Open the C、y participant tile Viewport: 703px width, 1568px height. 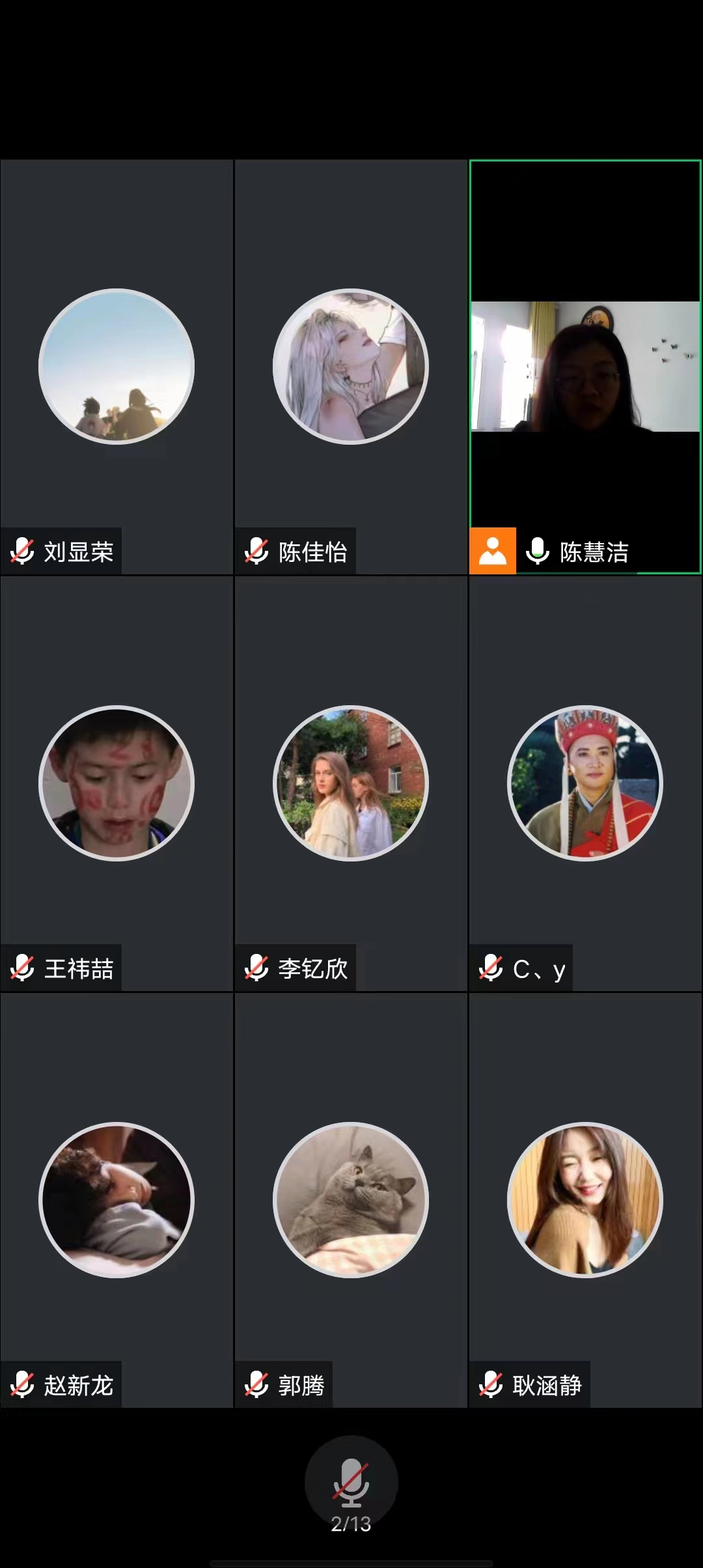tap(585, 783)
